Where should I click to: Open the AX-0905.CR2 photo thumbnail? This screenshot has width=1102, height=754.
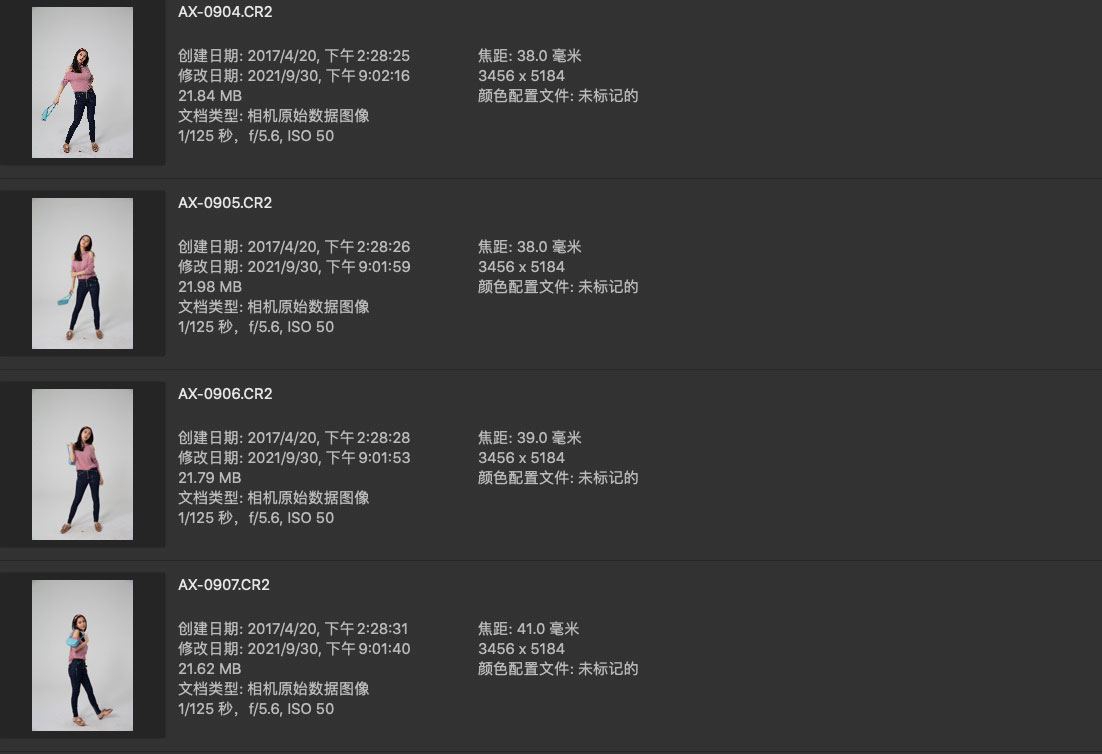coord(82,273)
